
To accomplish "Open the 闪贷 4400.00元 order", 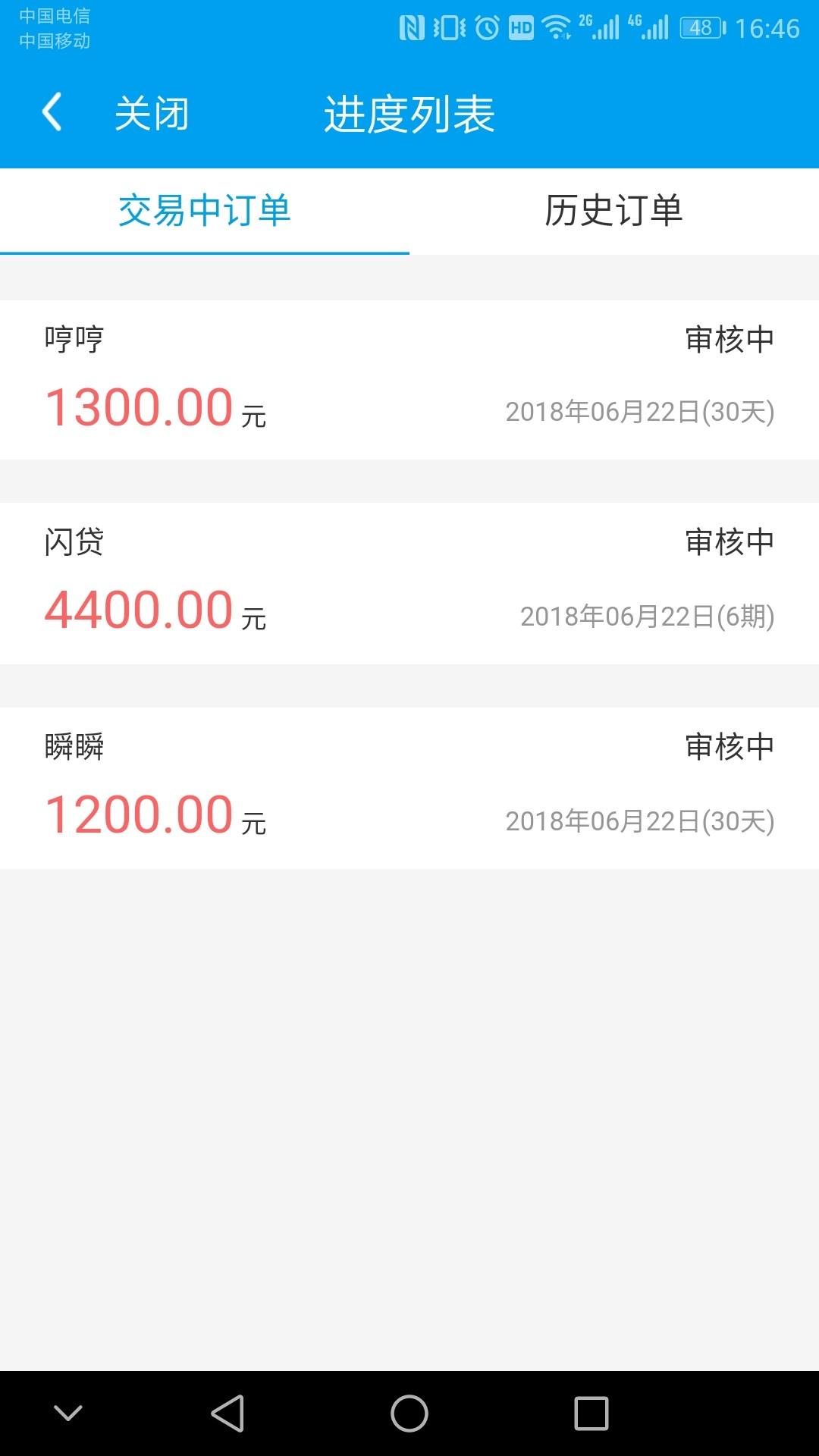I will 409,583.
